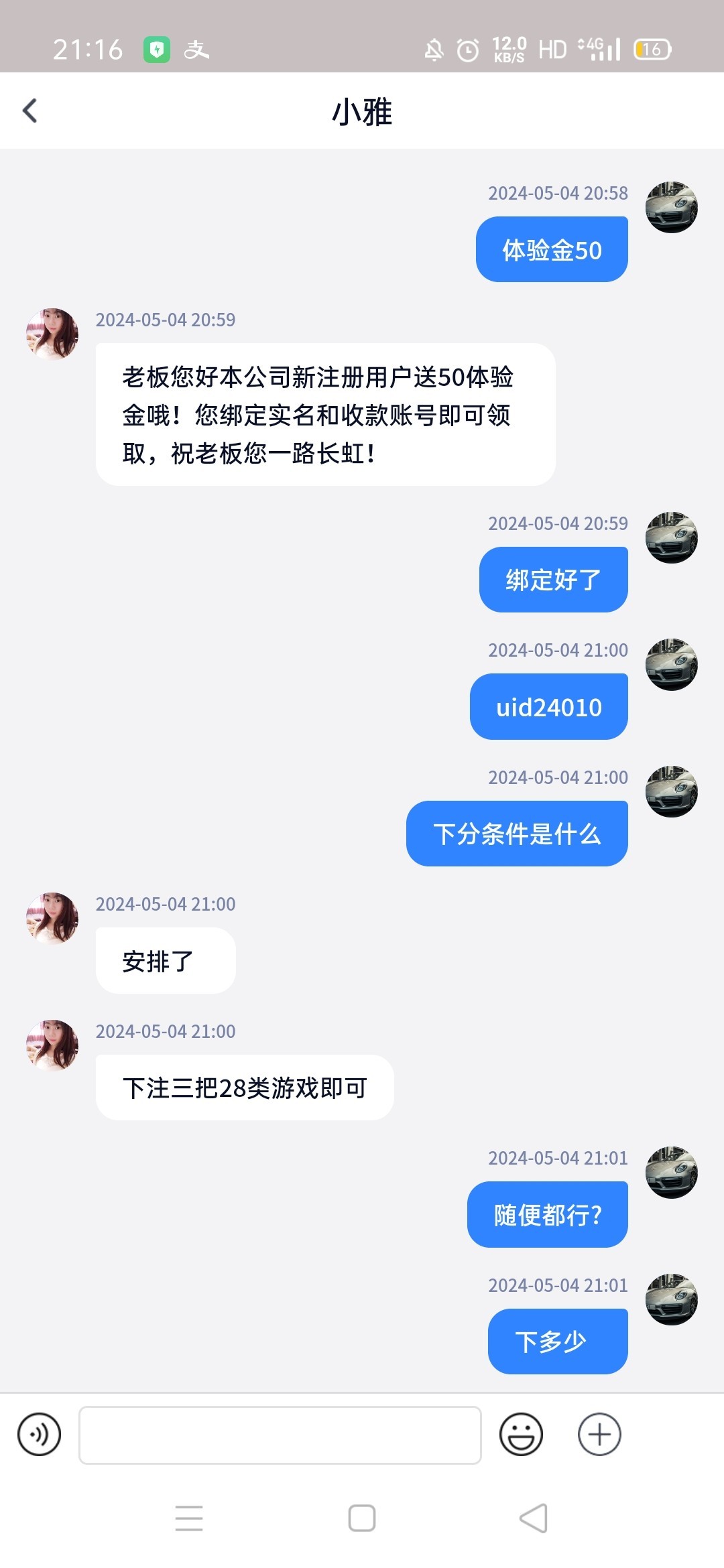Tap system back button in navigation bar
The height and width of the screenshot is (1568, 724).
point(534,1518)
